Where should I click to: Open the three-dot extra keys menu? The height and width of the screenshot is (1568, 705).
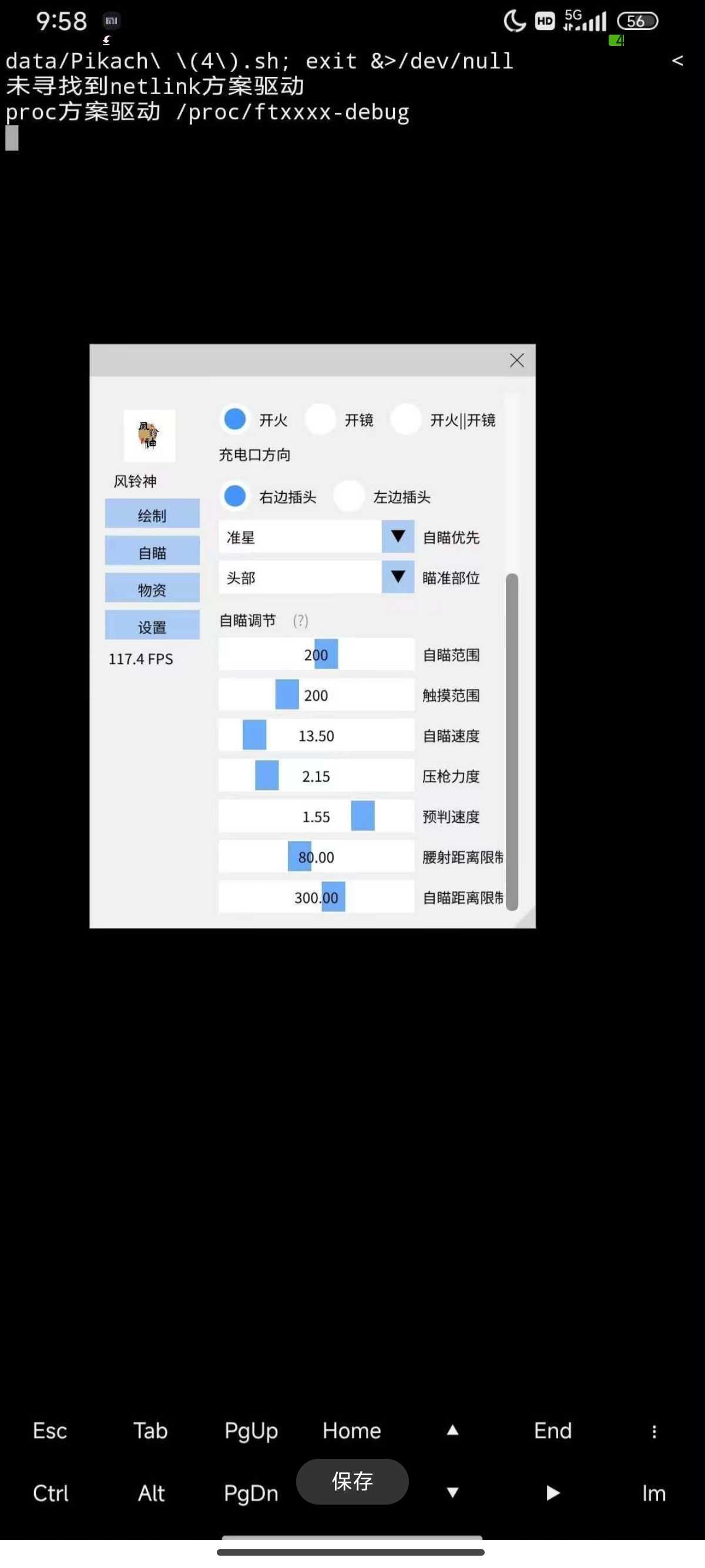pyautogui.click(x=654, y=1431)
